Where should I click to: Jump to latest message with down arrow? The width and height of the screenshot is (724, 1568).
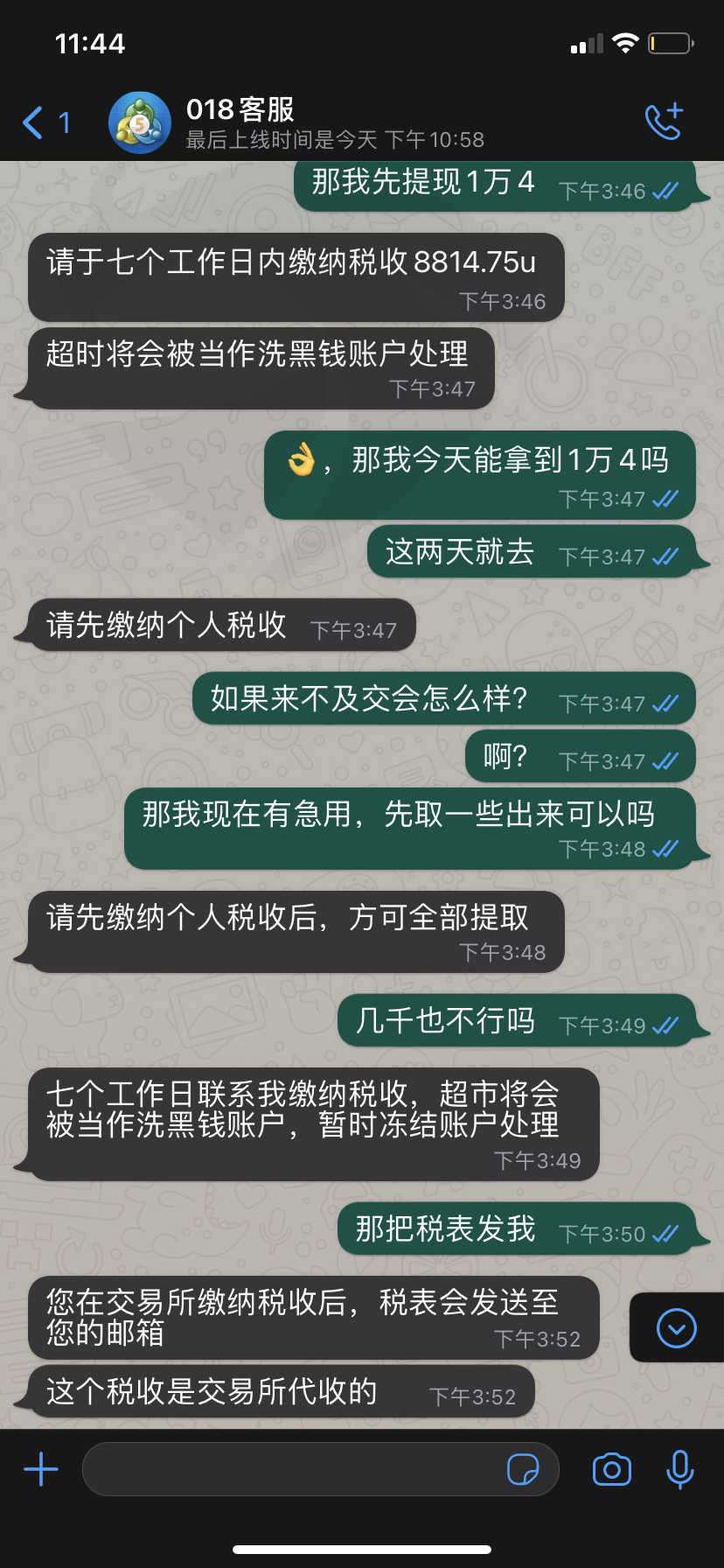click(x=676, y=1327)
